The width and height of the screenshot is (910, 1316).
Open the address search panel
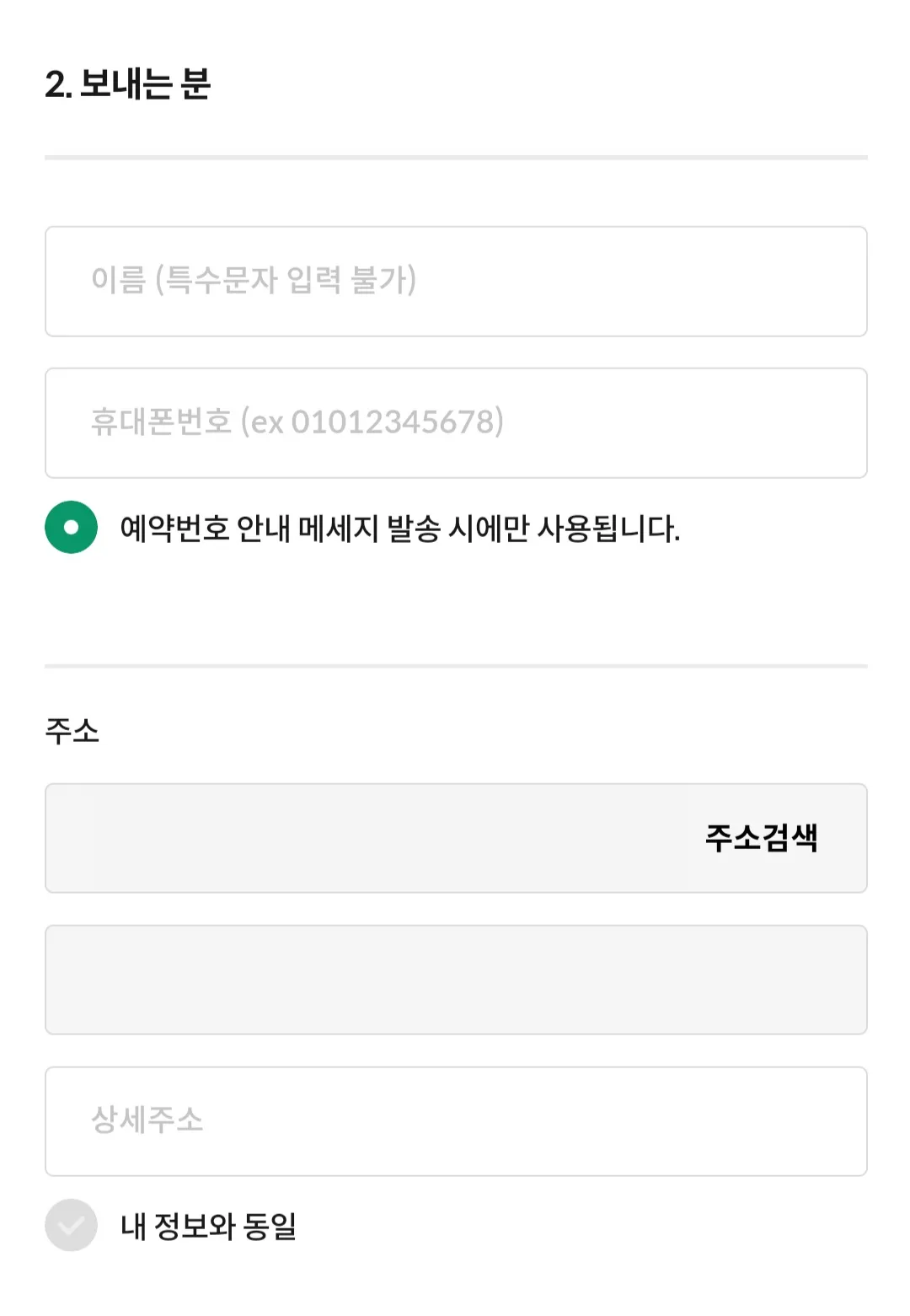pos(763,838)
